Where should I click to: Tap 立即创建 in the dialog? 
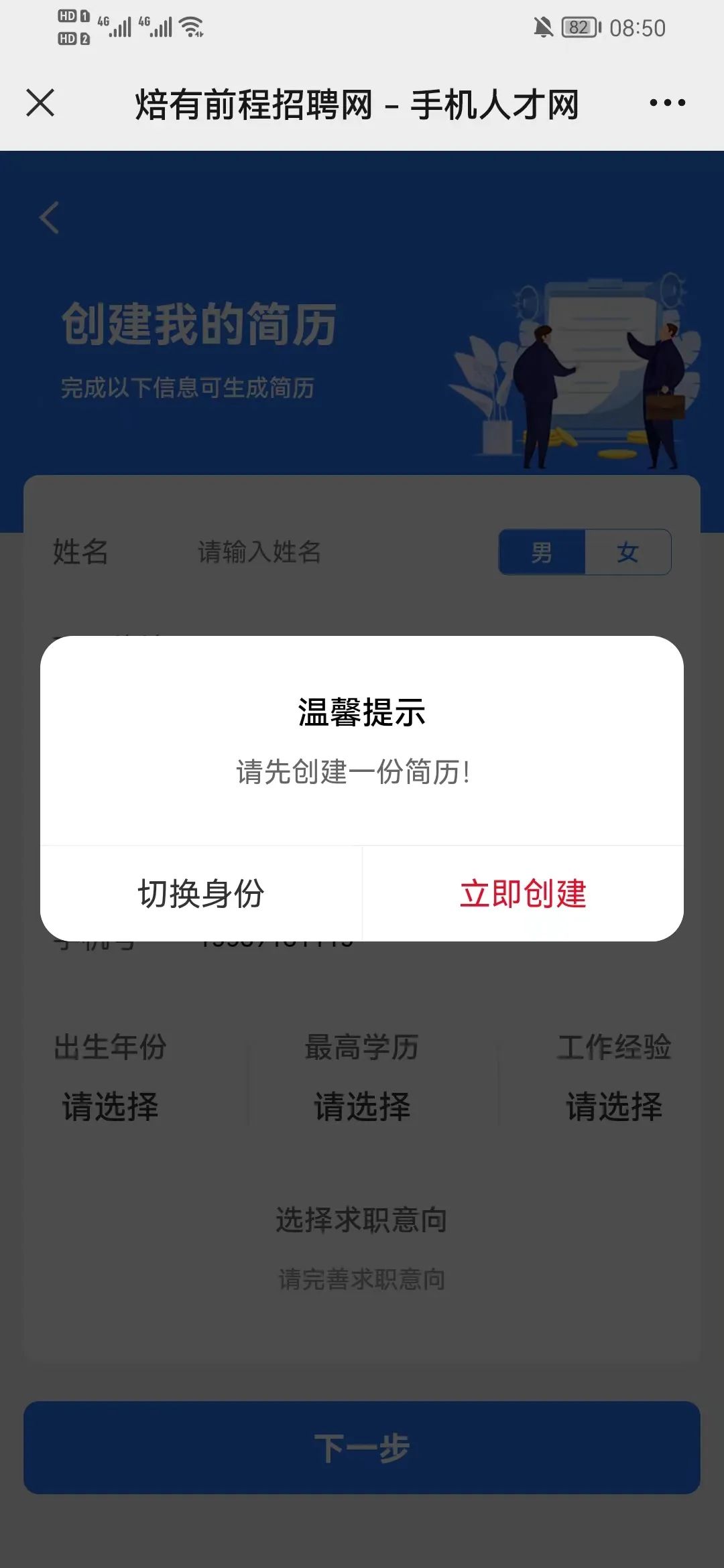pyautogui.click(x=523, y=893)
